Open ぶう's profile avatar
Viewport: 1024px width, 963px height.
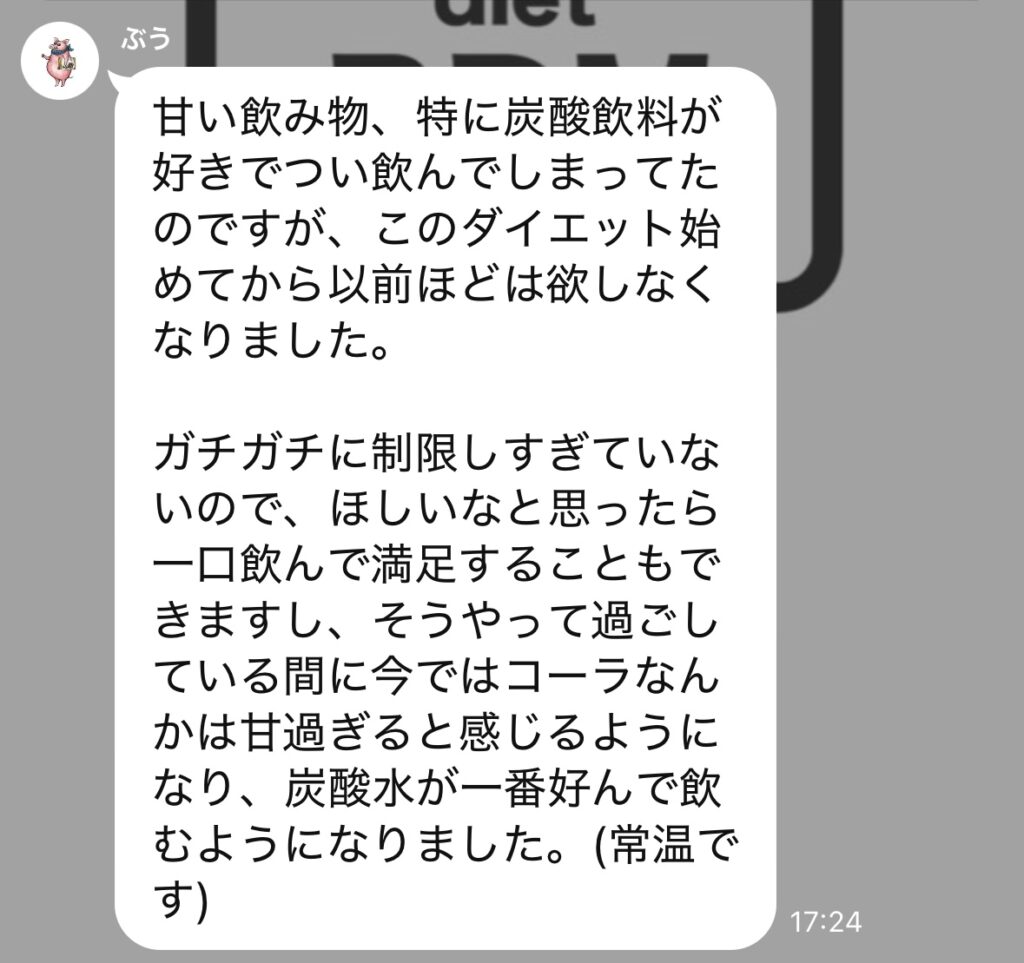pos(59,61)
